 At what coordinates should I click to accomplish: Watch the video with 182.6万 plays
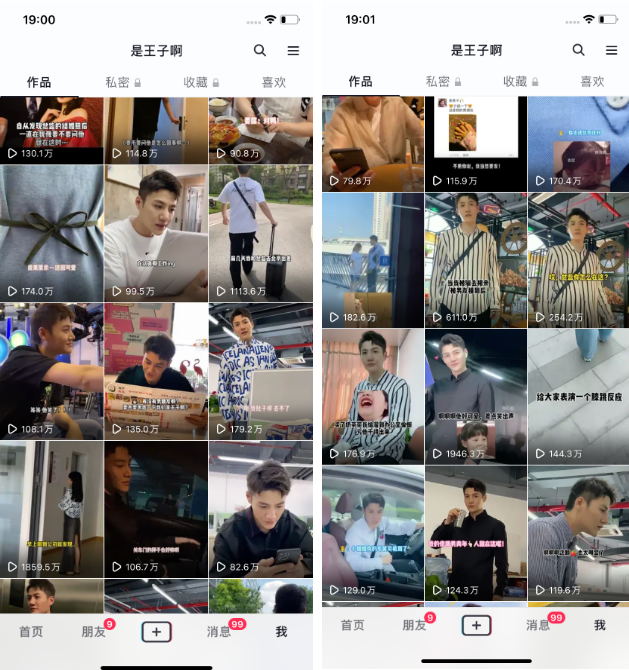(x=372, y=259)
